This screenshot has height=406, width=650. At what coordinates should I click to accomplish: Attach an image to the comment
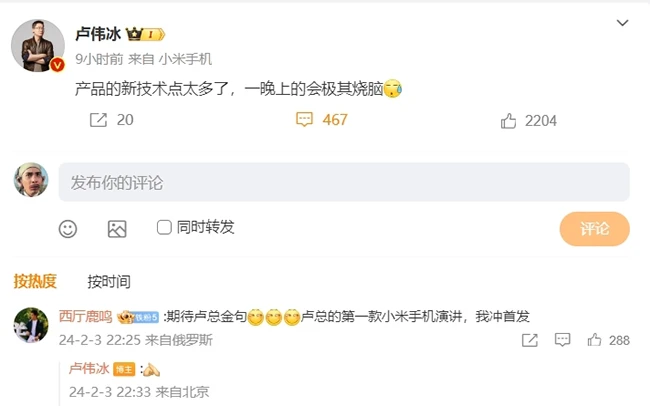coord(117,228)
